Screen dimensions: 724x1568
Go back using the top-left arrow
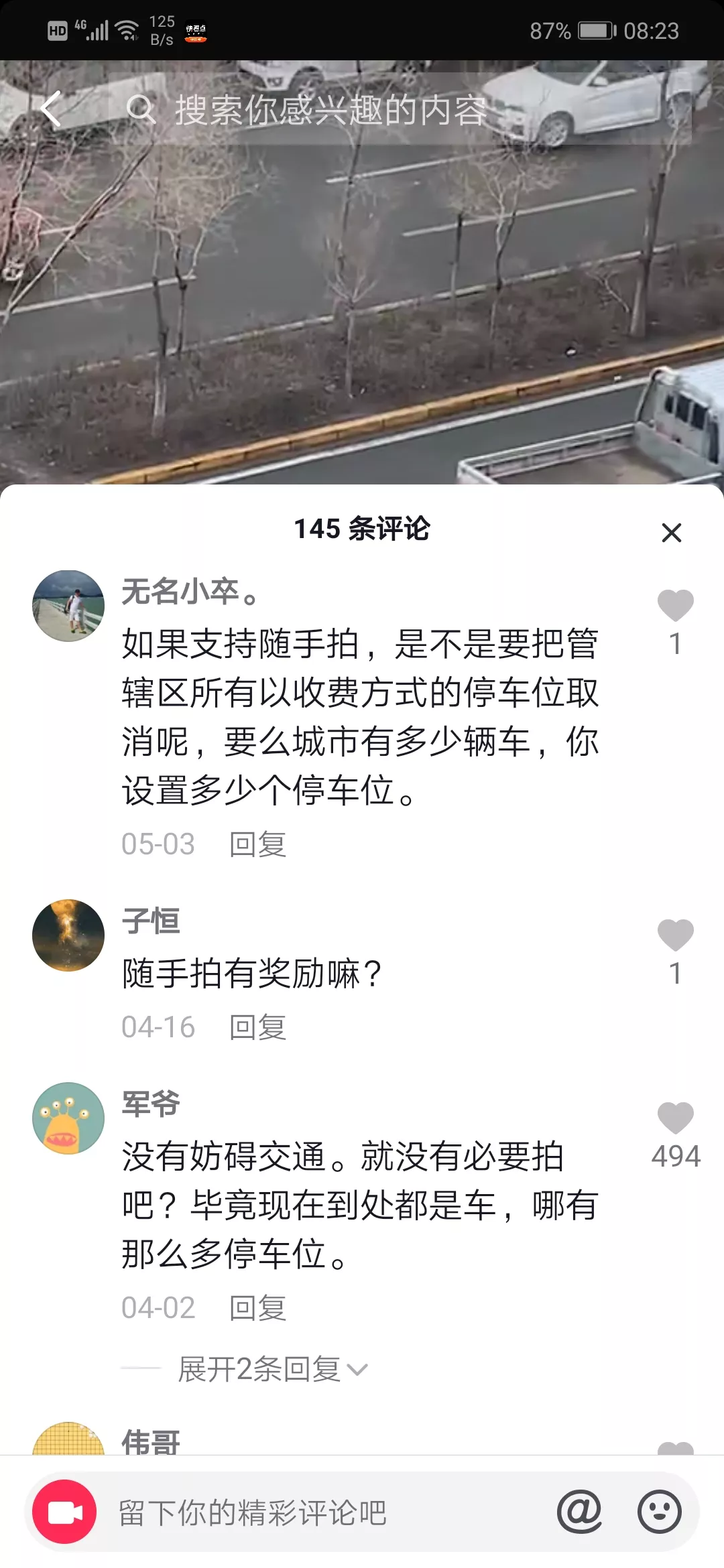coord(51,109)
